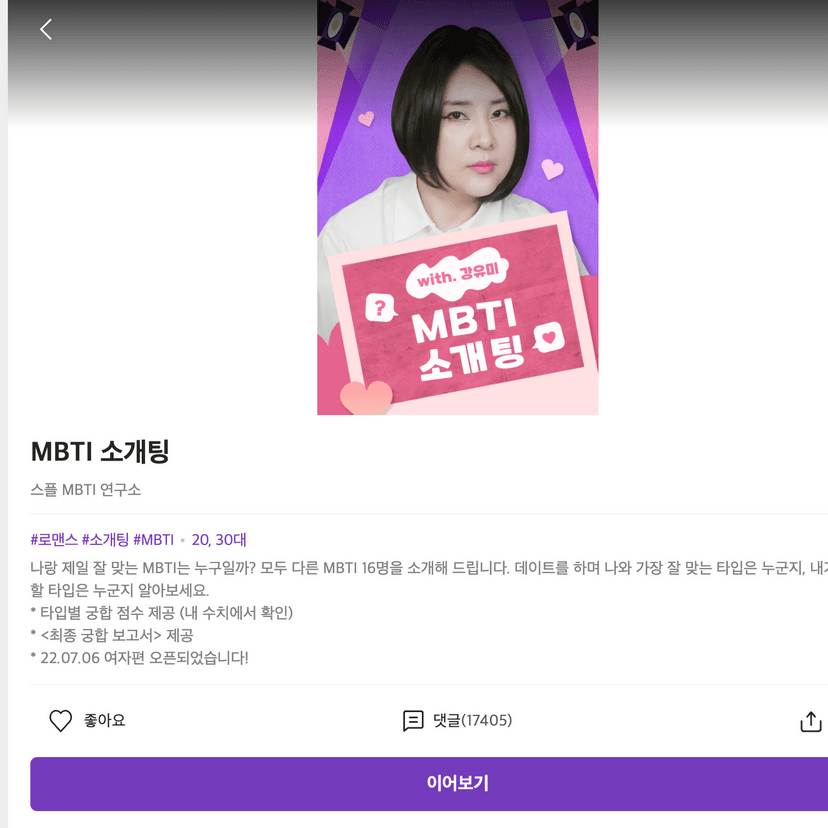The width and height of the screenshot is (828, 828).
Task: Select the #소개팅 hashtag
Action: click(x=105, y=540)
